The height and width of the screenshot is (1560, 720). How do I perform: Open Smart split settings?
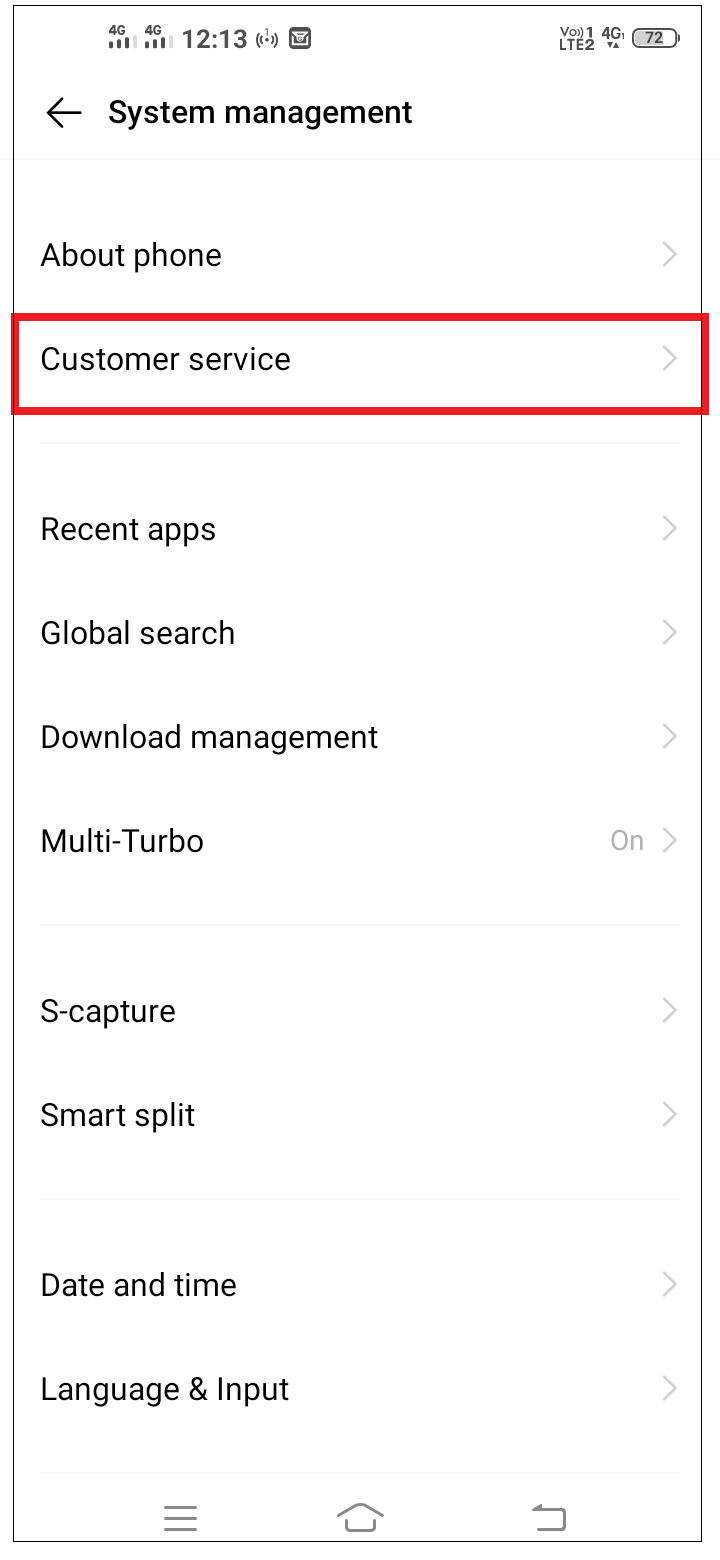[x=360, y=1115]
